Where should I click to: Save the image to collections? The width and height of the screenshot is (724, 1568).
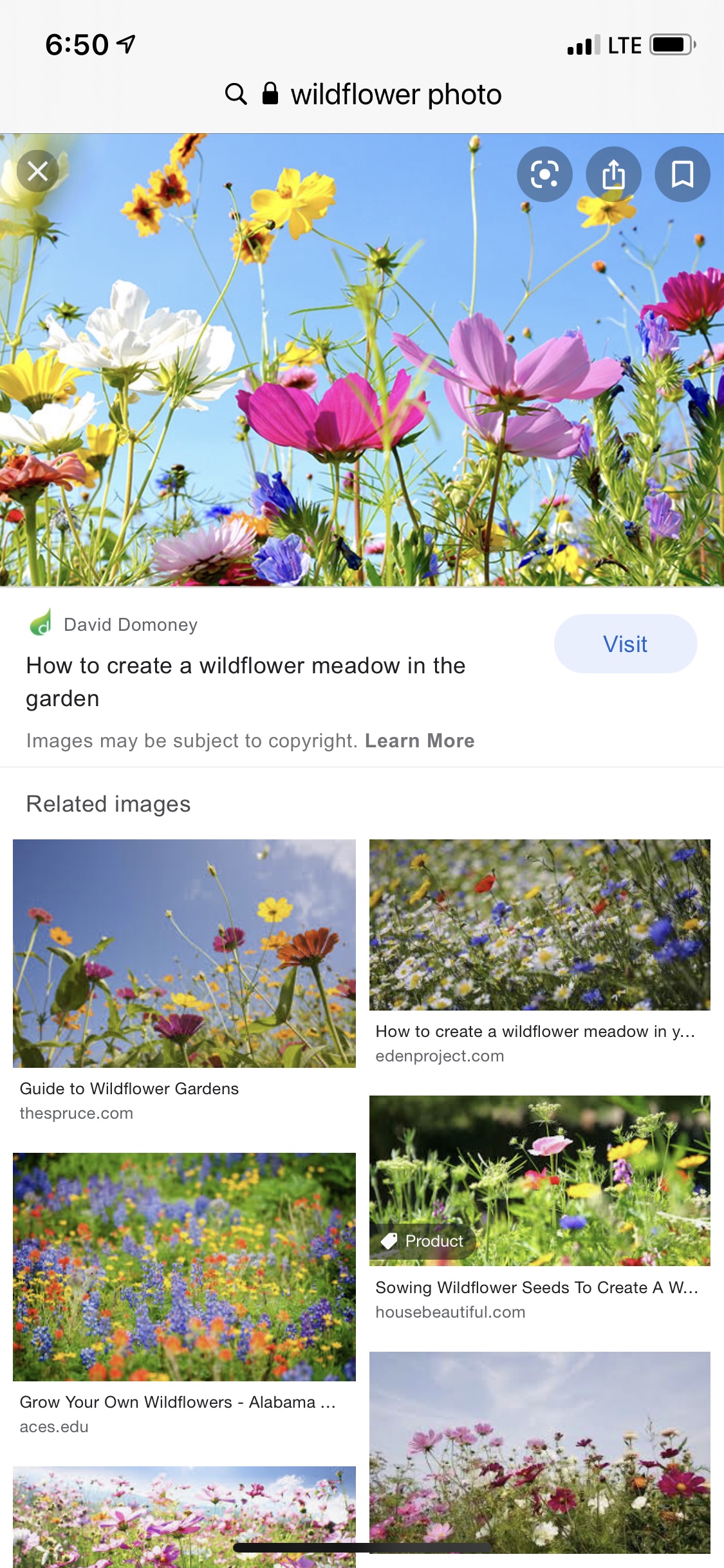point(682,174)
